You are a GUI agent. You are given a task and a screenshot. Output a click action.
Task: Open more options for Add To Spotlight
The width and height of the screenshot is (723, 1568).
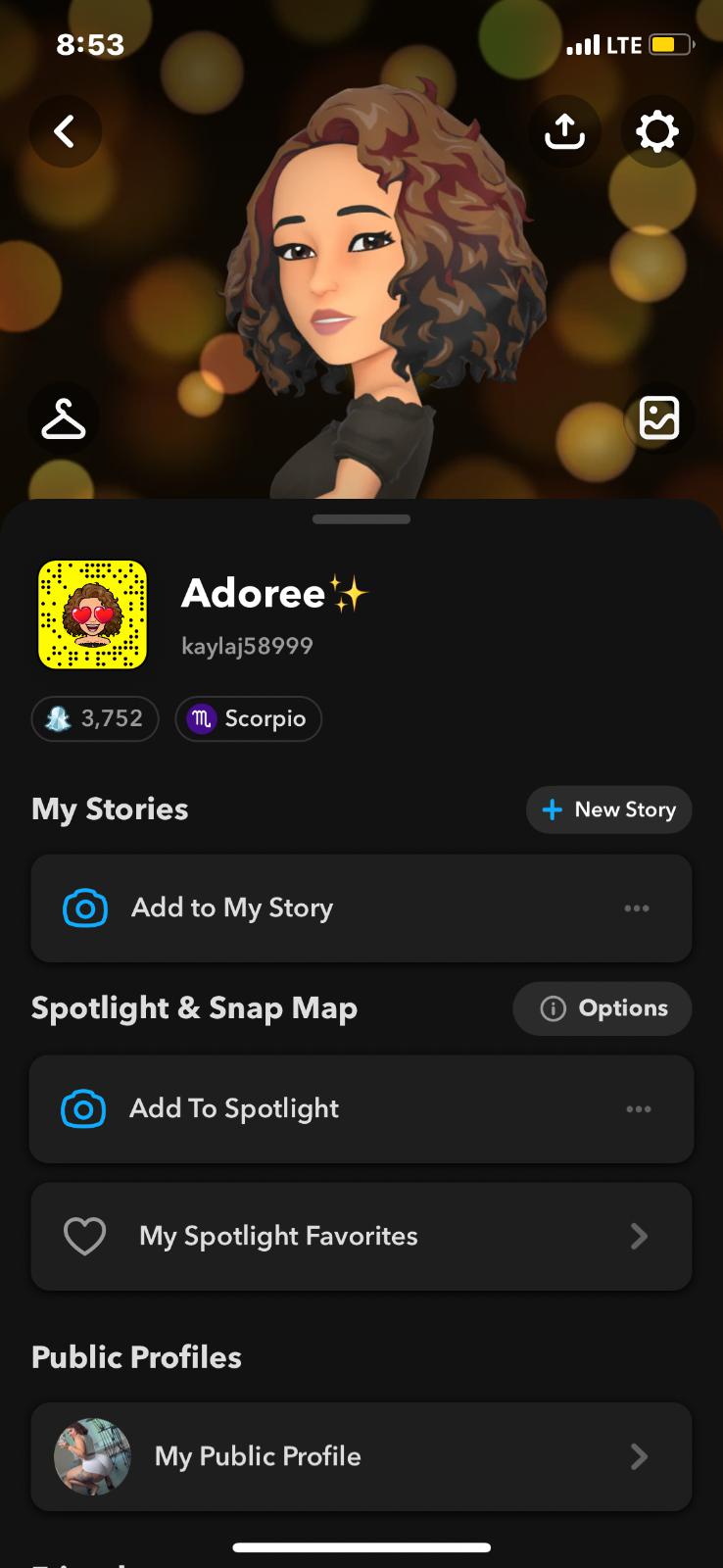(x=639, y=1109)
